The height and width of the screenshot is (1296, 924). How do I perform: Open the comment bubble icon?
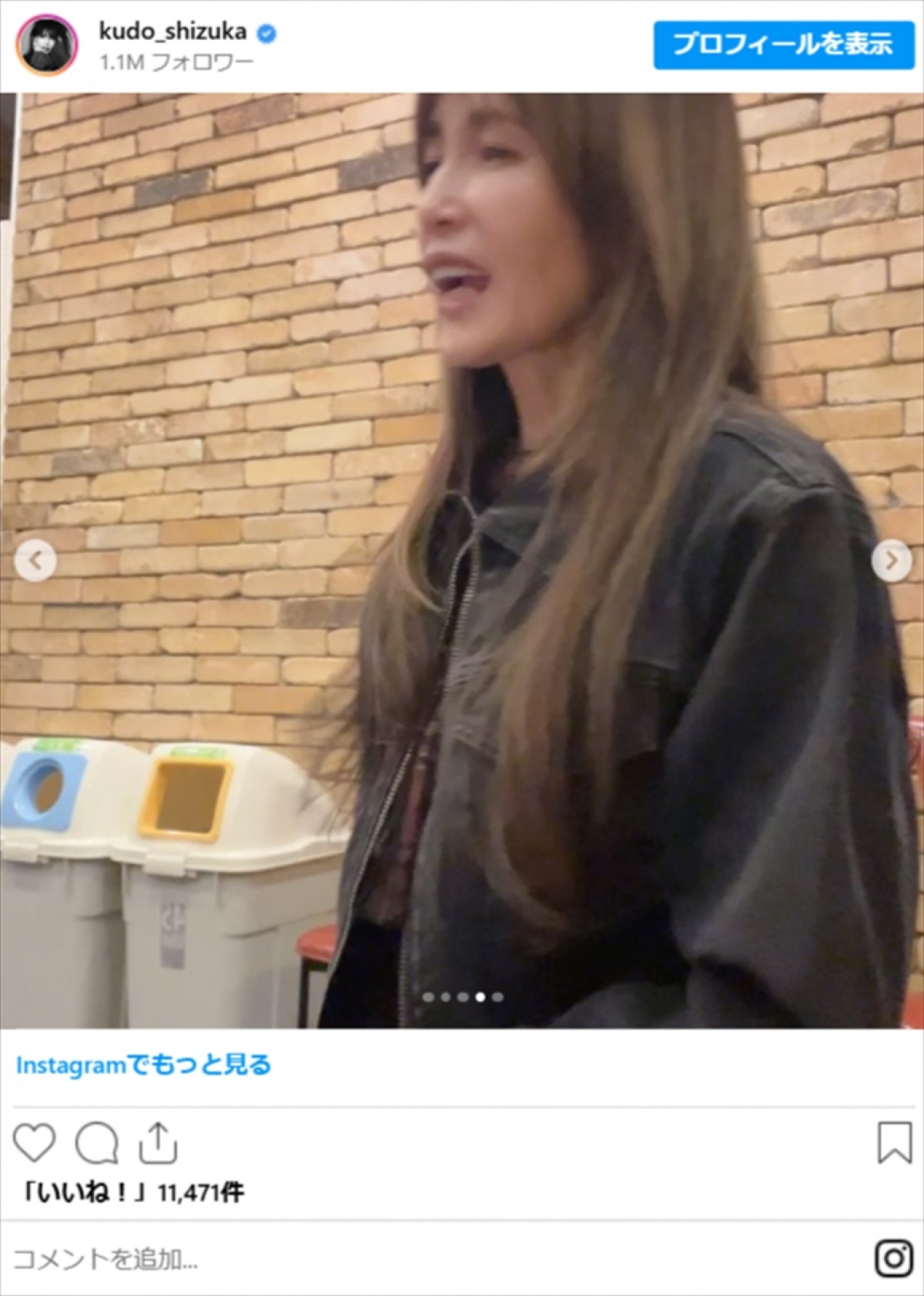[x=96, y=1143]
